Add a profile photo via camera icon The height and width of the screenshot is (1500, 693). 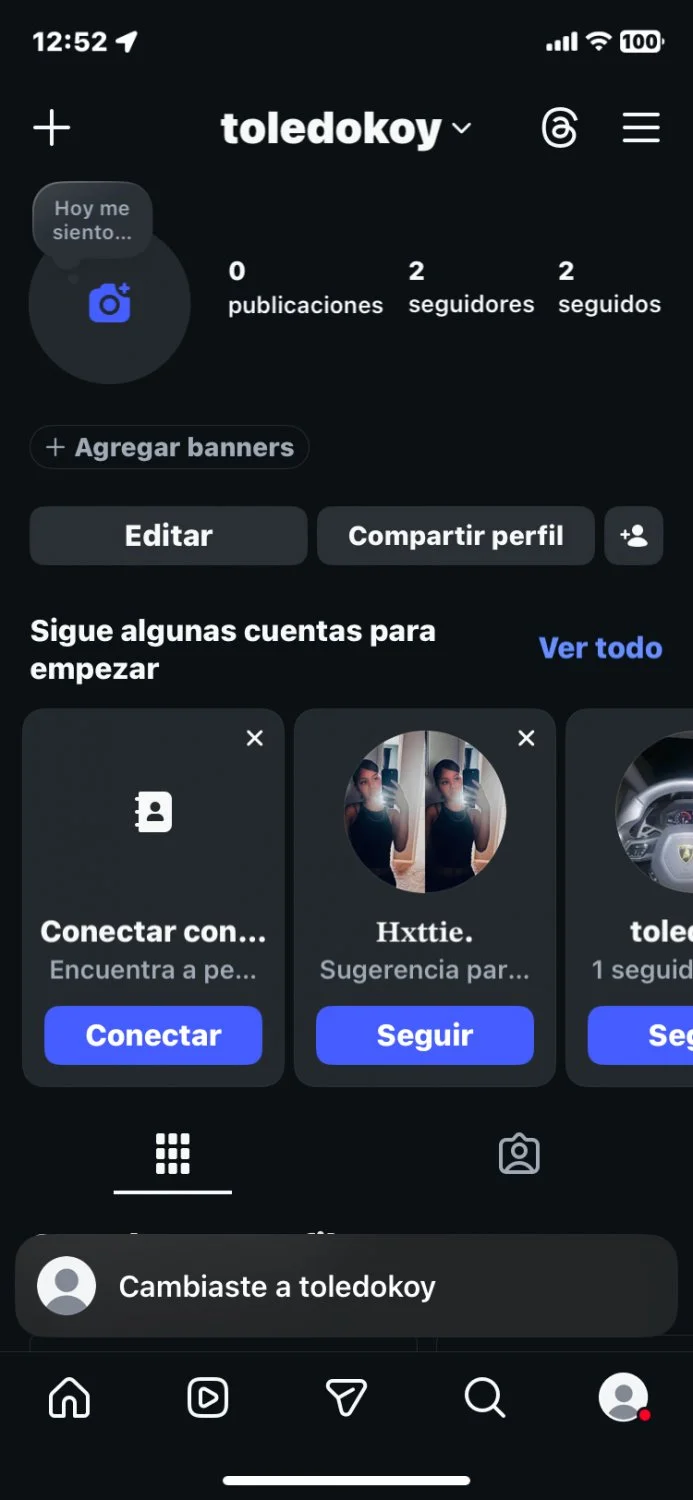(110, 302)
